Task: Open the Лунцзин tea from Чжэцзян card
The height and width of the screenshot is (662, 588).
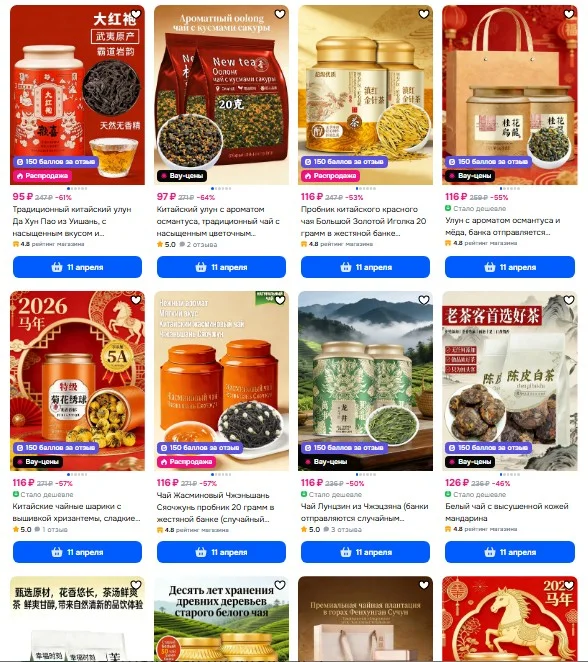Action: coord(365,381)
